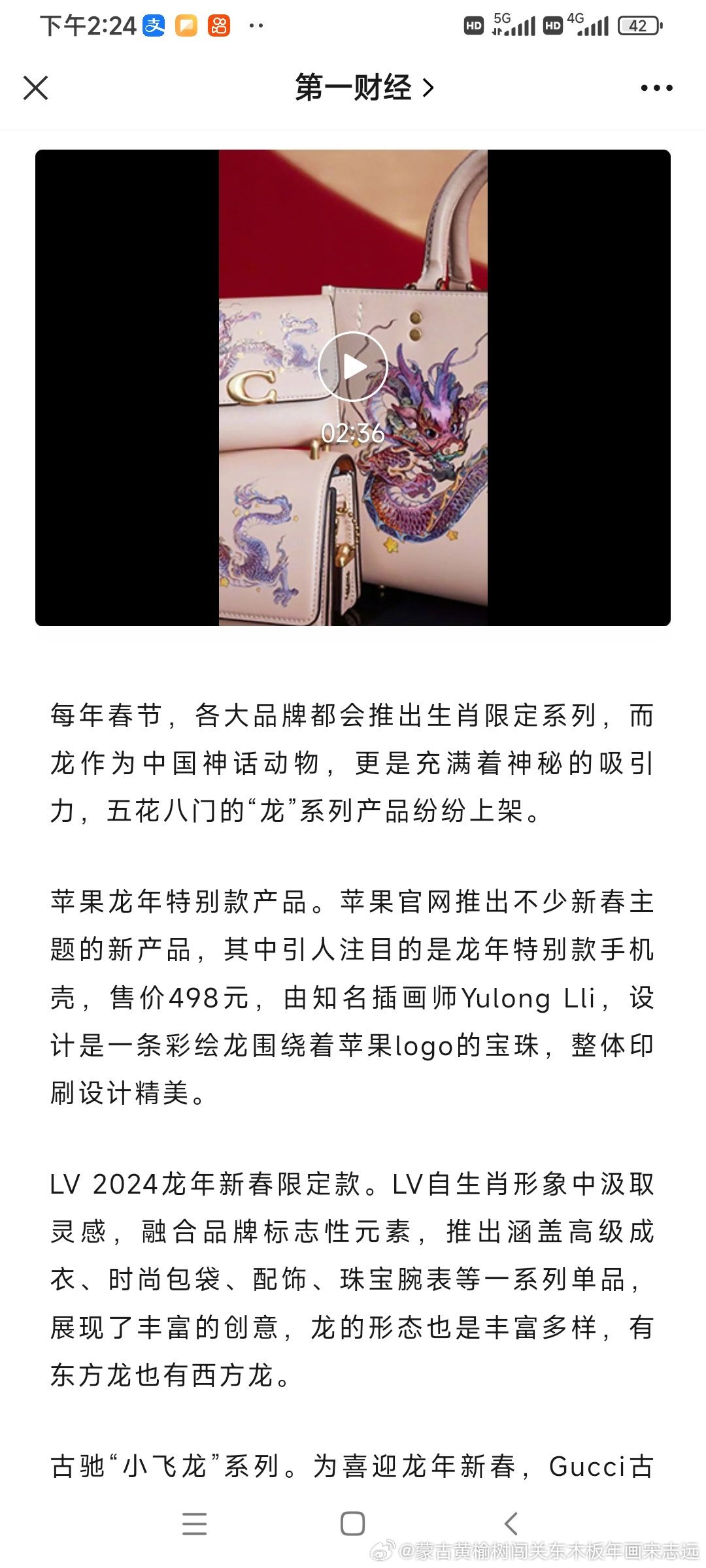This screenshot has width=706, height=1568.
Task: Open the three-dot overflow menu
Action: (x=656, y=88)
